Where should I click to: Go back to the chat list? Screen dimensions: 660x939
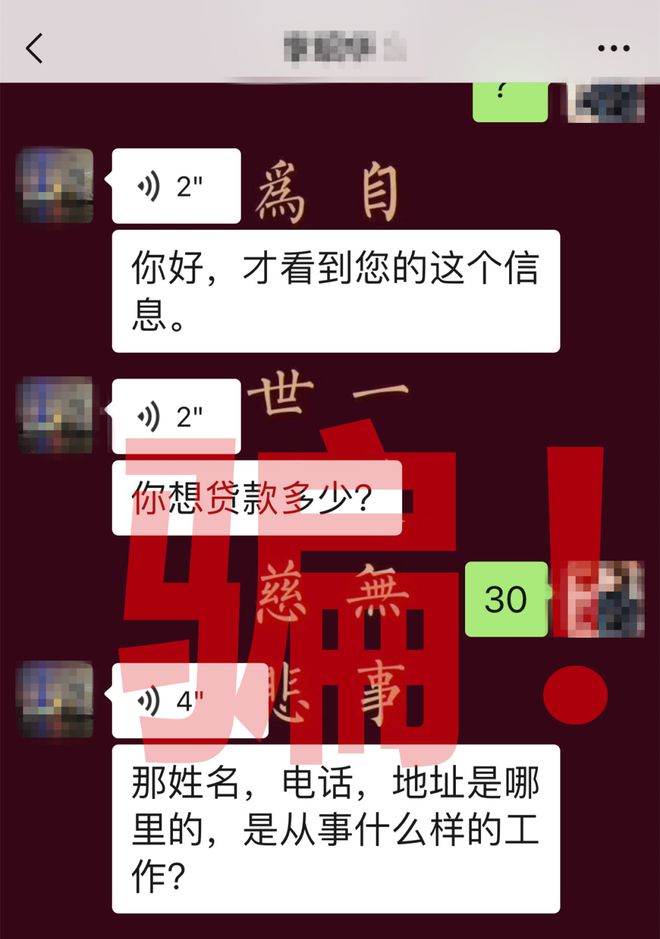[x=35, y=47]
